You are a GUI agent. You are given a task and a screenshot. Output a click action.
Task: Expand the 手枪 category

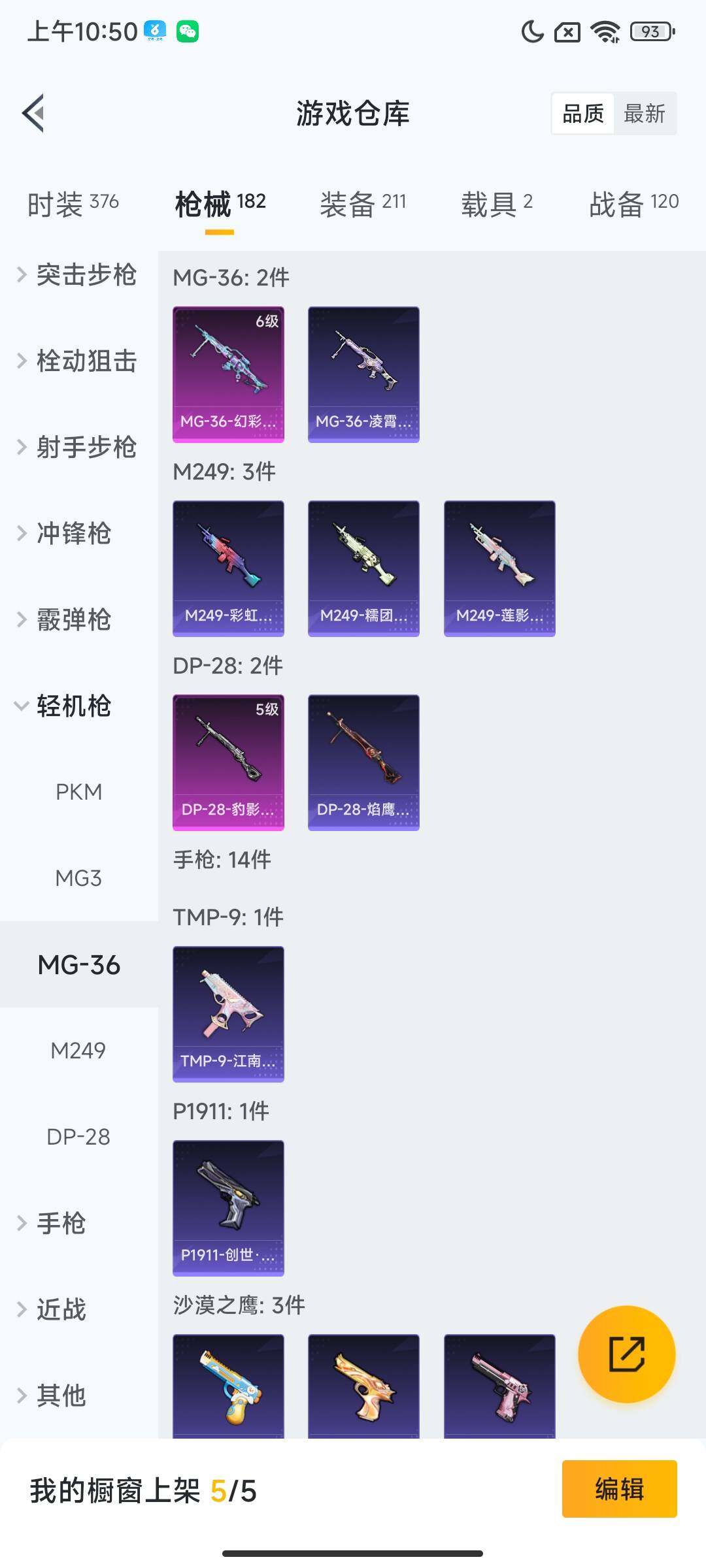61,1224
